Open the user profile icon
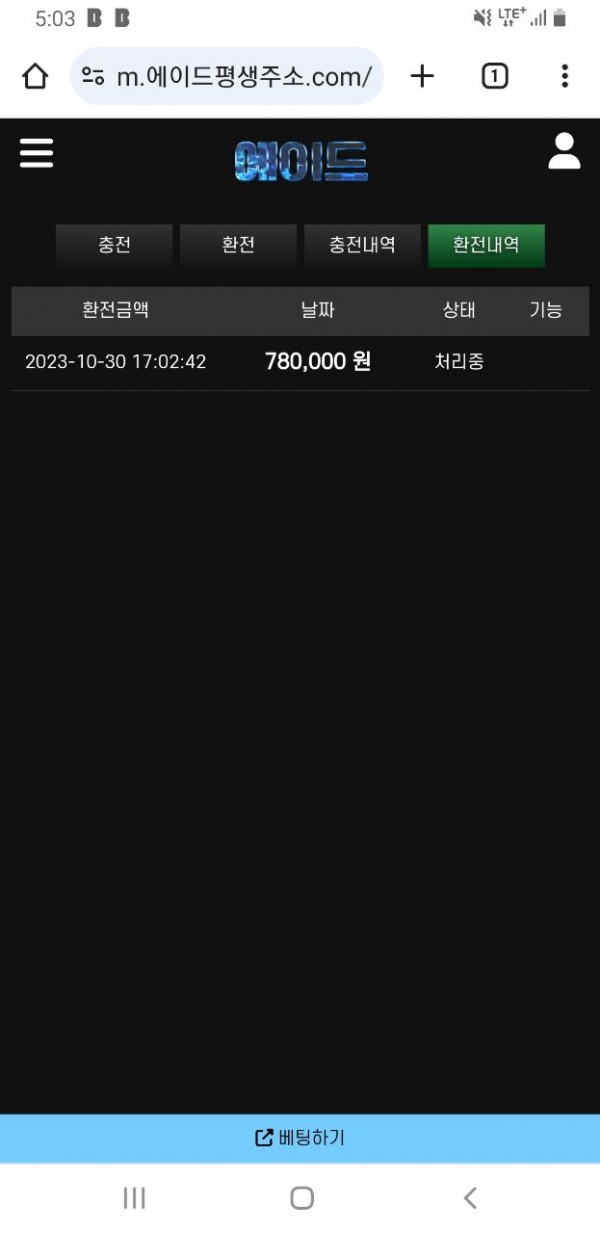The image size is (600, 1233). click(564, 152)
